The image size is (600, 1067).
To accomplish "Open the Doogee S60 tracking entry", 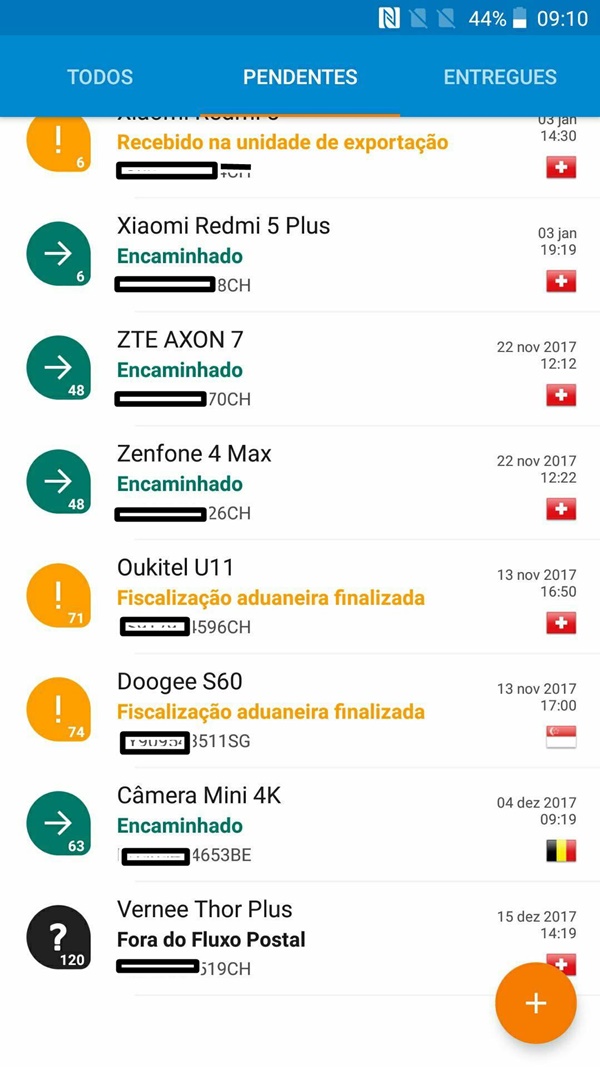I will (x=300, y=711).
